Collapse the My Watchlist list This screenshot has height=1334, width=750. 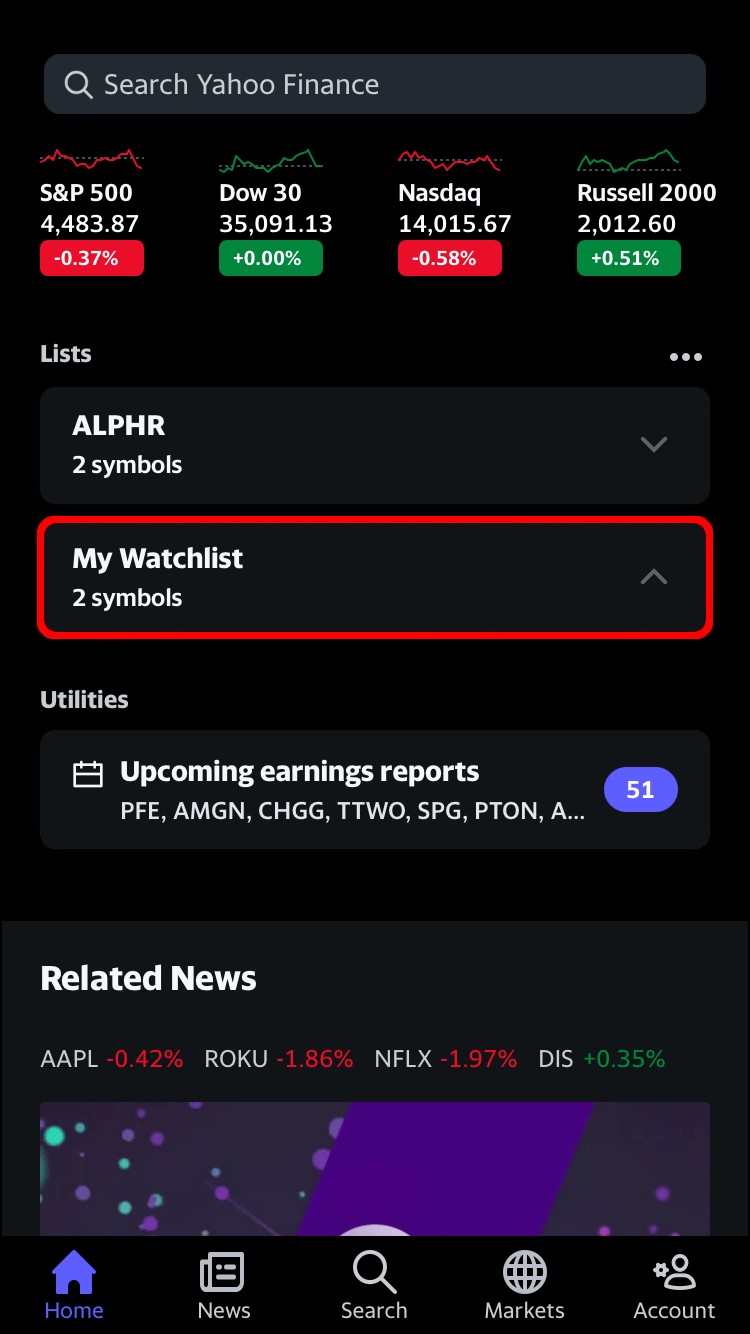tap(653, 577)
